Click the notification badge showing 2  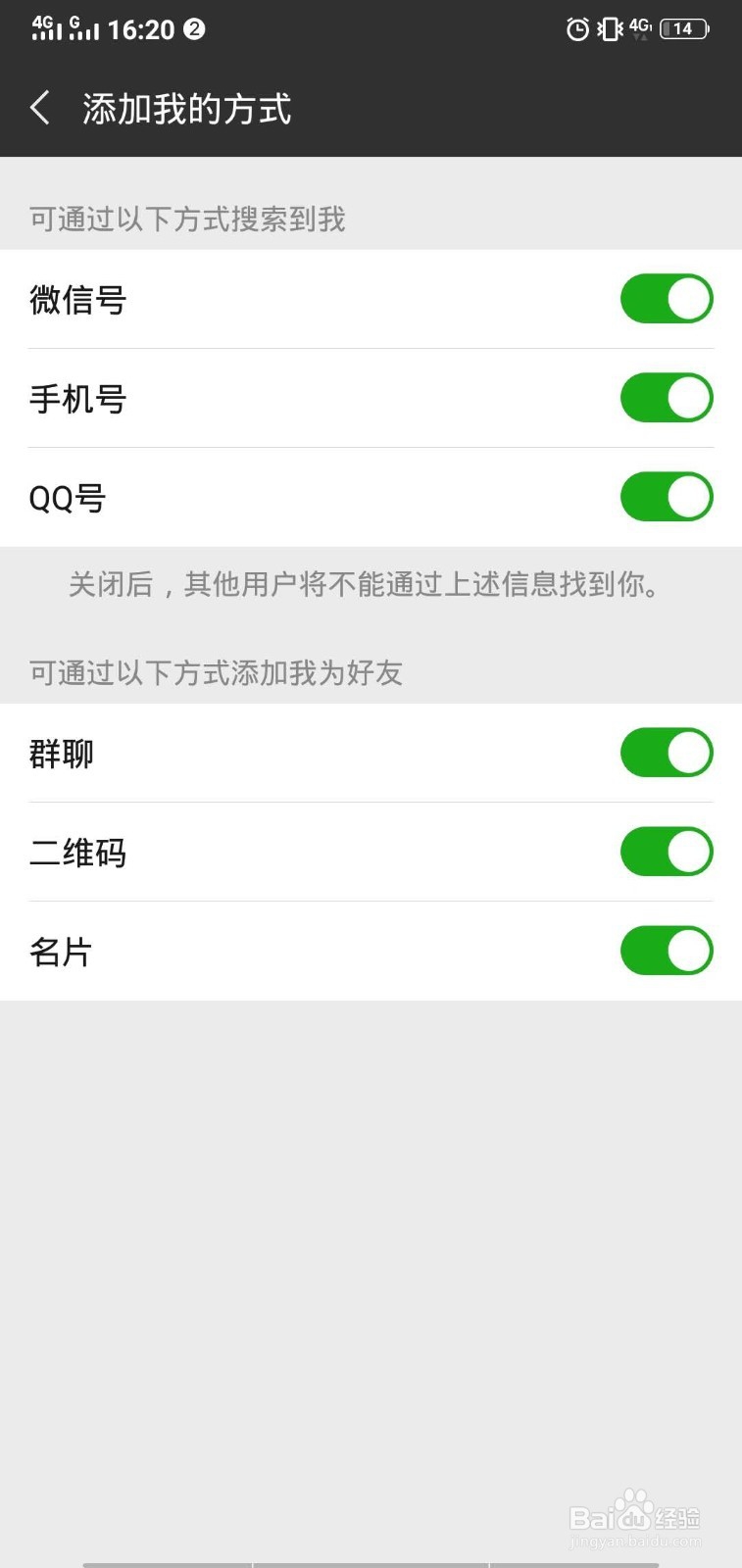[x=195, y=29]
